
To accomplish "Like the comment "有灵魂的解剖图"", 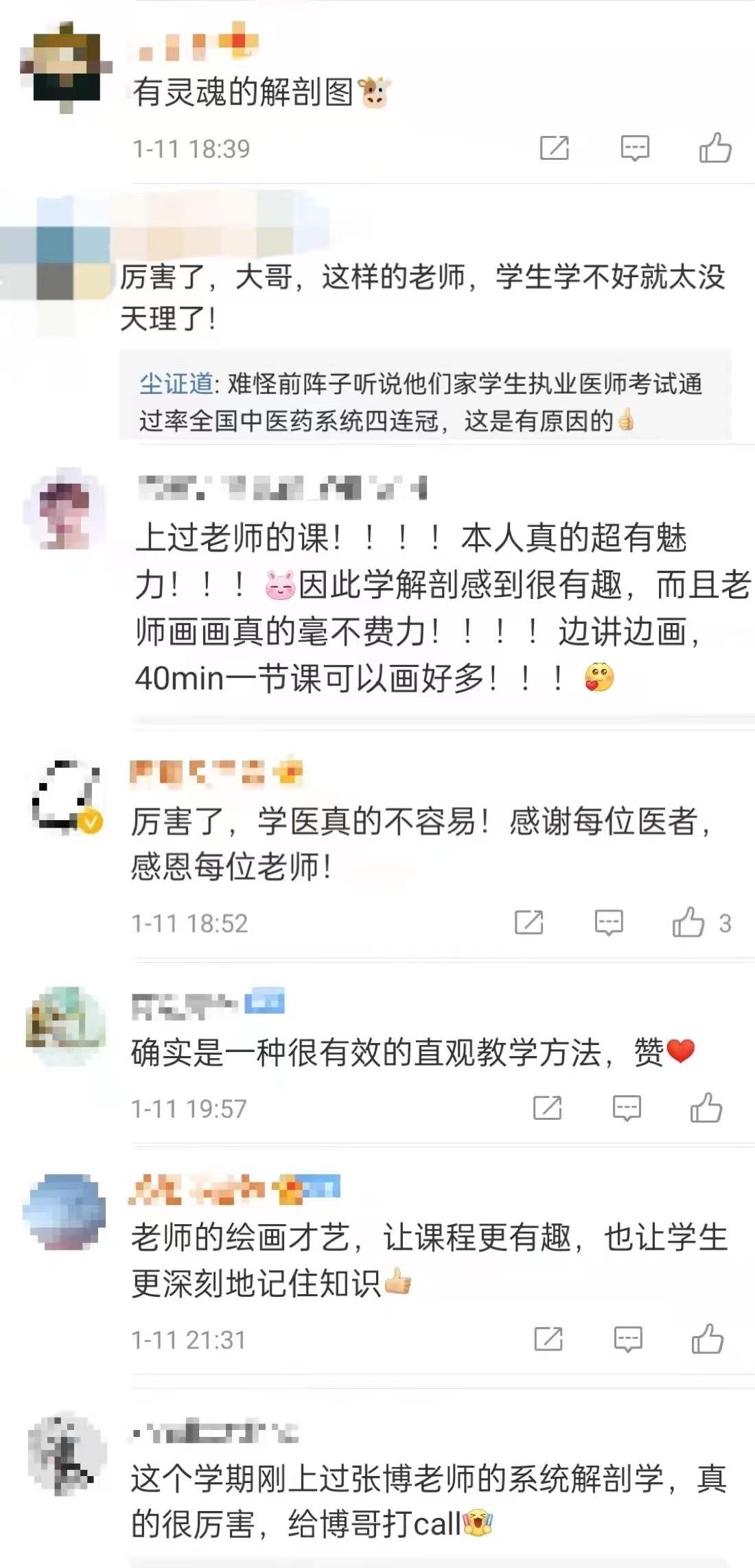I will (715, 148).
